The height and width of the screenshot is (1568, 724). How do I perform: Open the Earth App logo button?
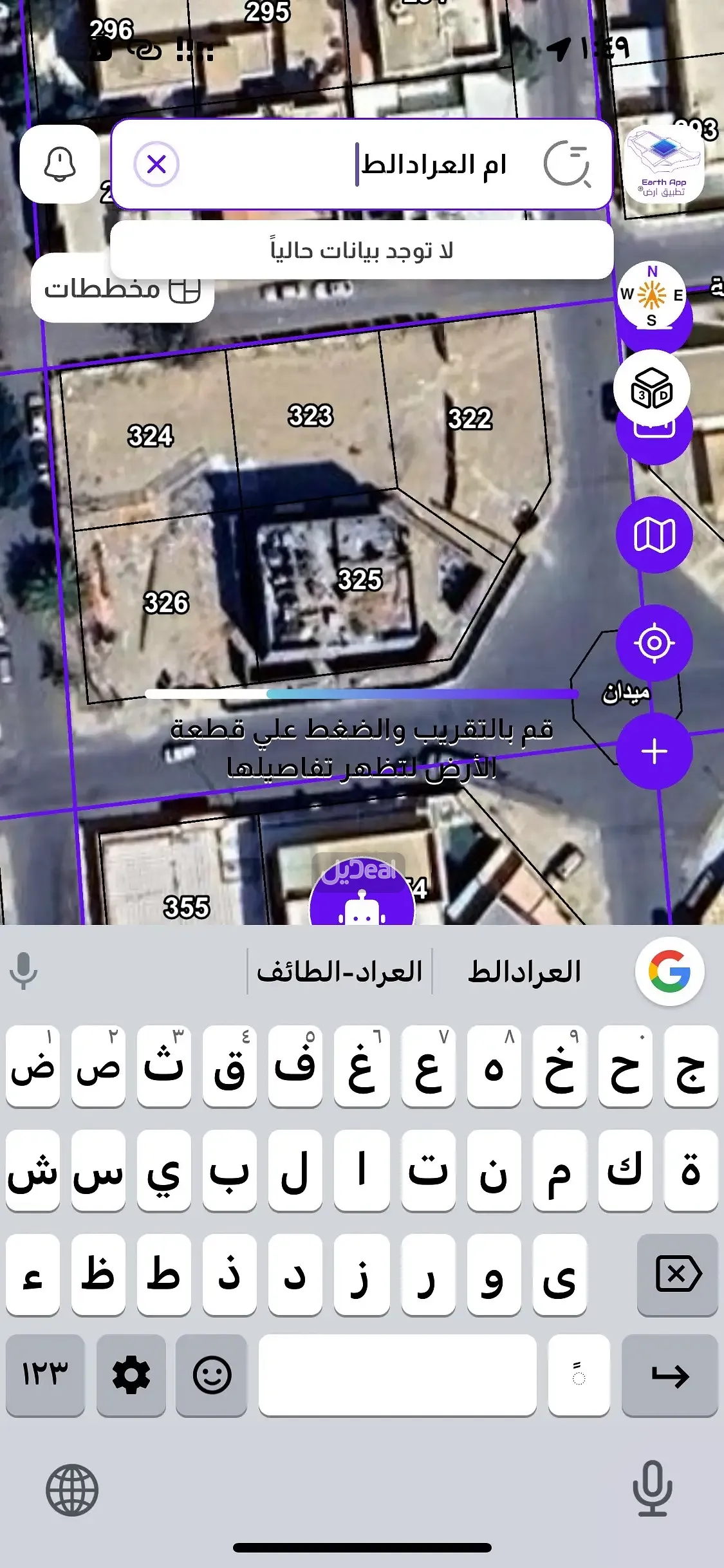click(664, 164)
